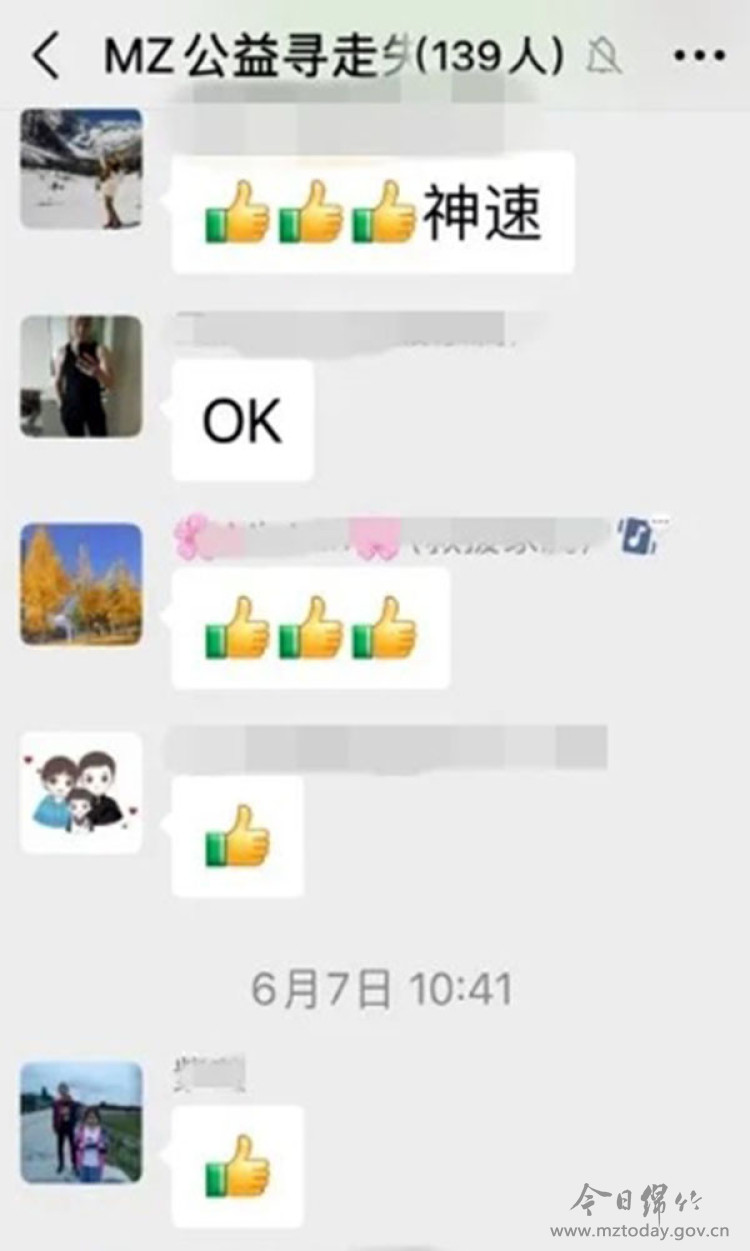
Task: View profile of yellow ginkgo tree avatar
Action: [81, 583]
